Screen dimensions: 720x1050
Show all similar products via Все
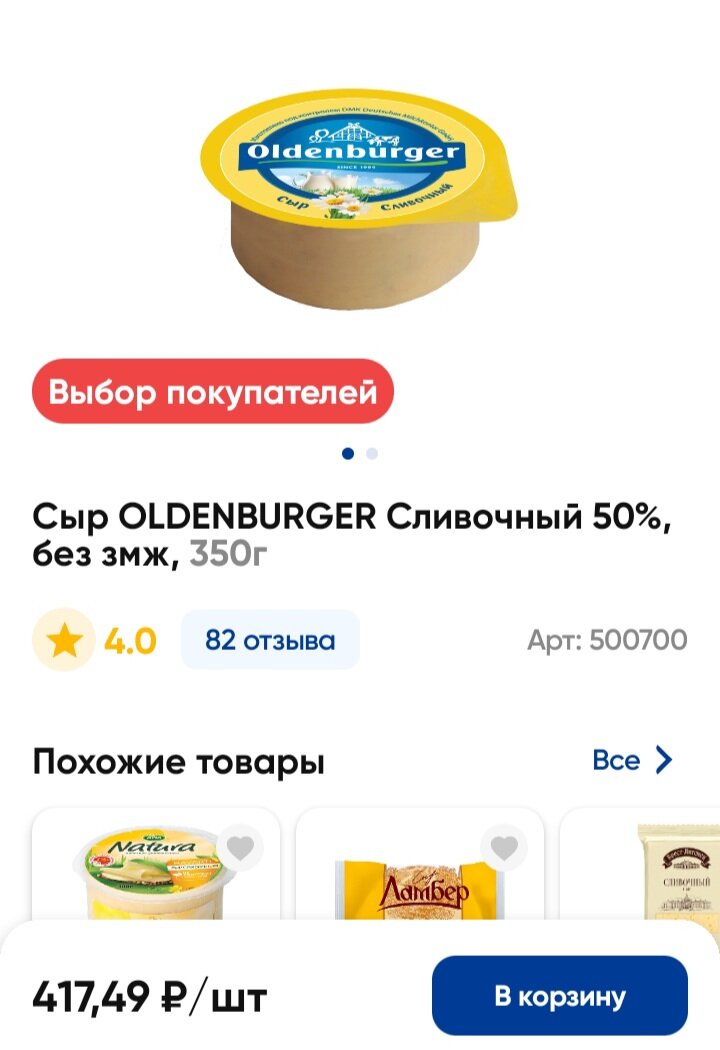pyautogui.click(x=632, y=761)
